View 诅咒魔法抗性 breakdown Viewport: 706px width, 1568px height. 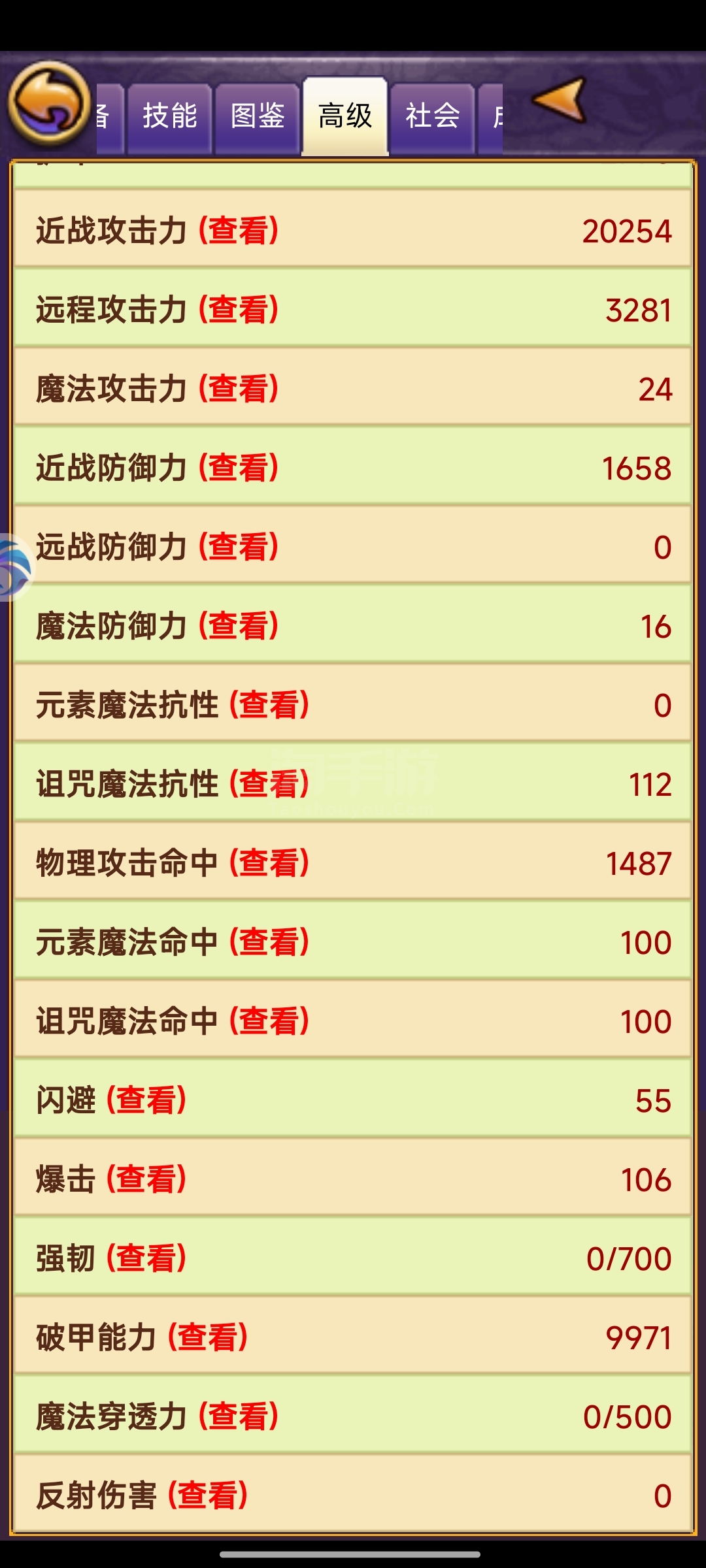click(x=269, y=784)
